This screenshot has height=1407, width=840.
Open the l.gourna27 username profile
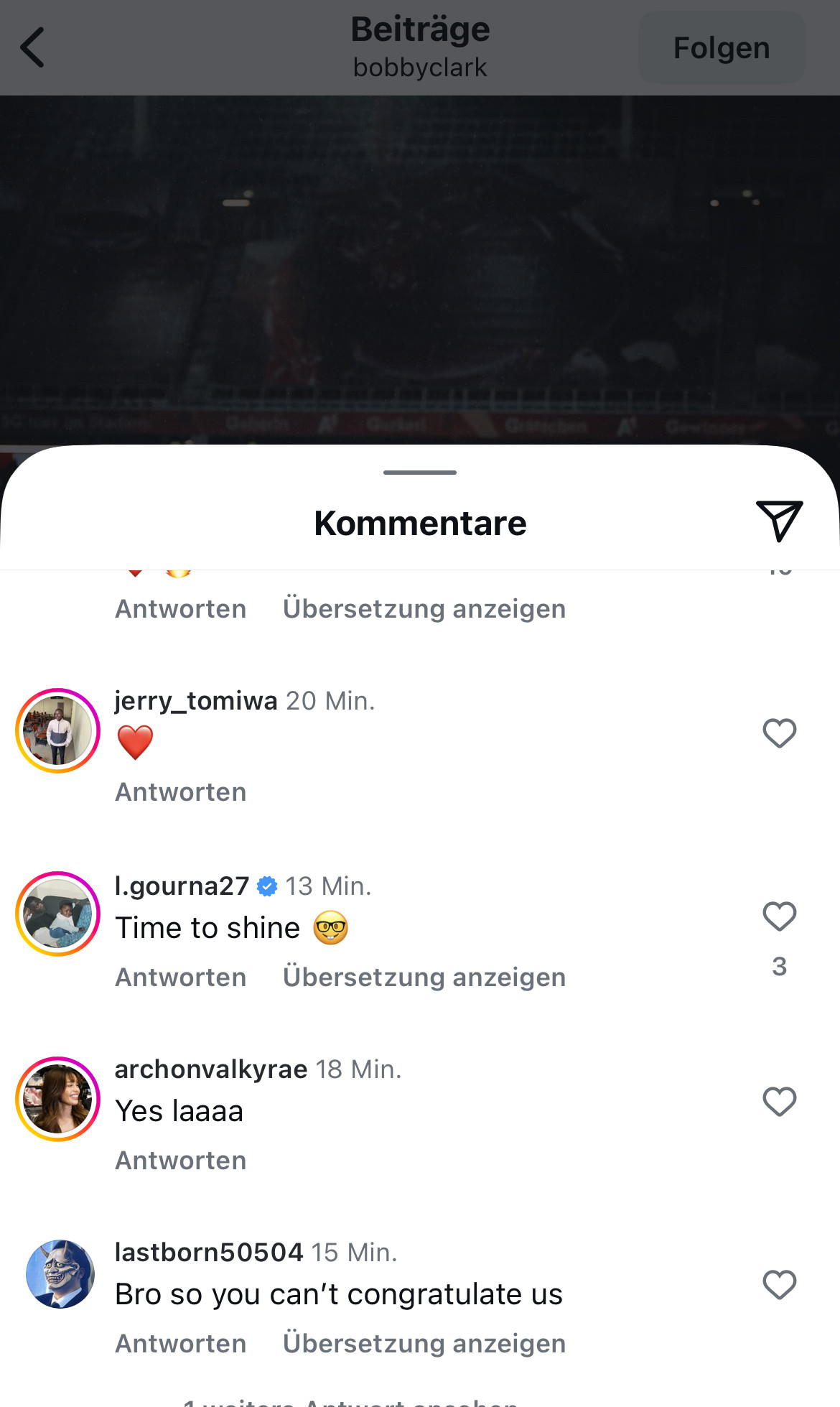point(182,886)
